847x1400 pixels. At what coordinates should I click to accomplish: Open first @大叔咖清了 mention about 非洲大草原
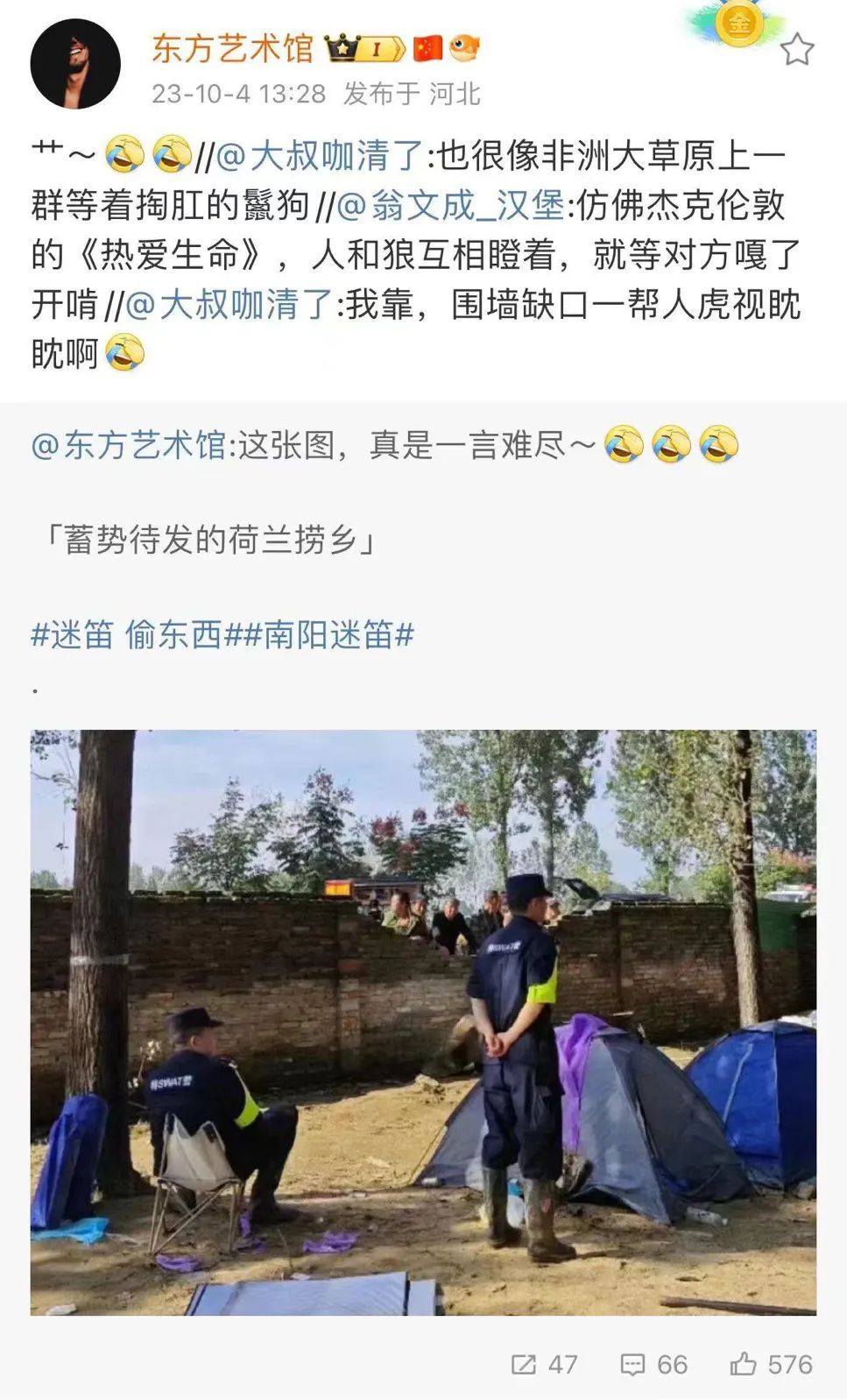(320, 157)
